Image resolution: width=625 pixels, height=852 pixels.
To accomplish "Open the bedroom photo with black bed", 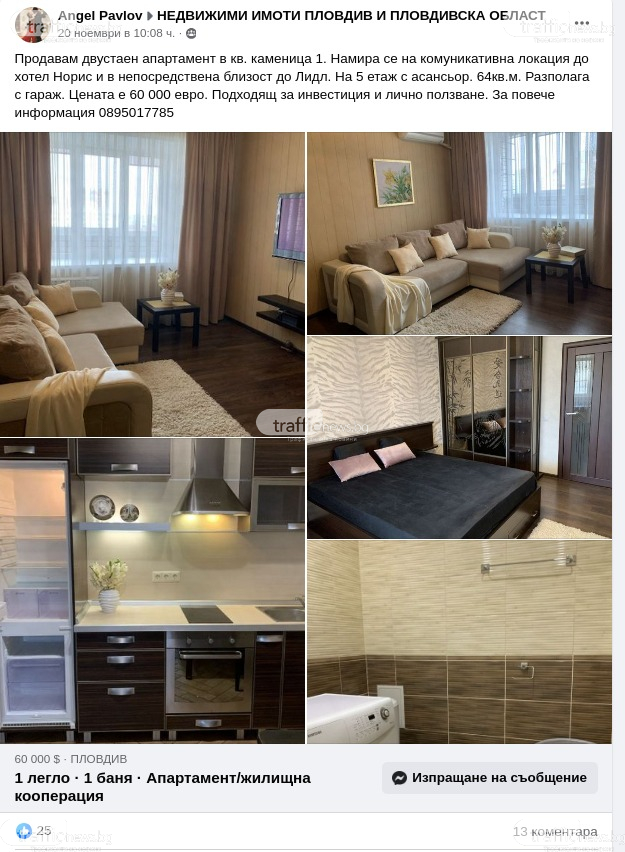I will (459, 437).
